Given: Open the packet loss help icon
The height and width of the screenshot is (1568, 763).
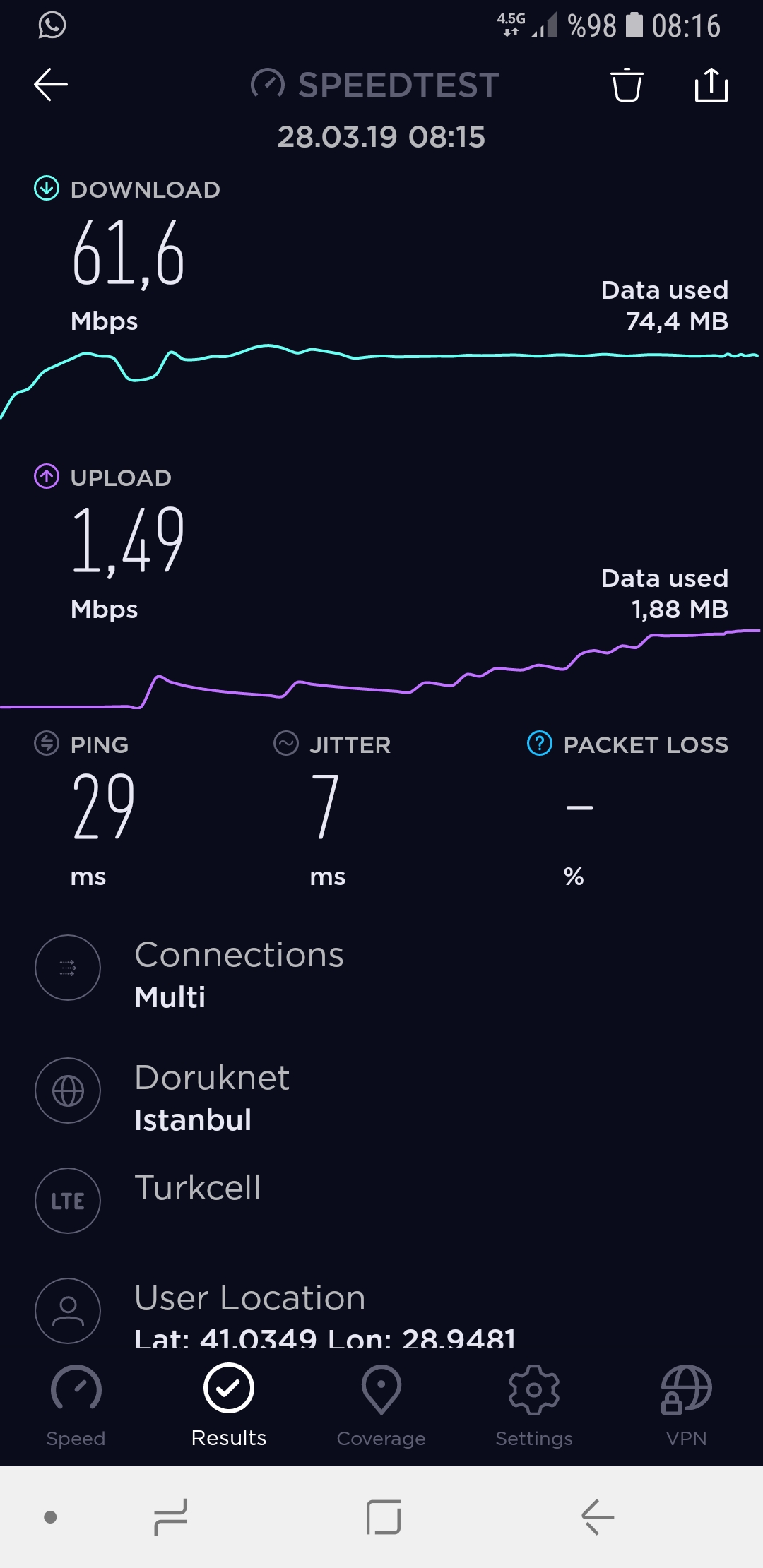Looking at the screenshot, I should (540, 744).
